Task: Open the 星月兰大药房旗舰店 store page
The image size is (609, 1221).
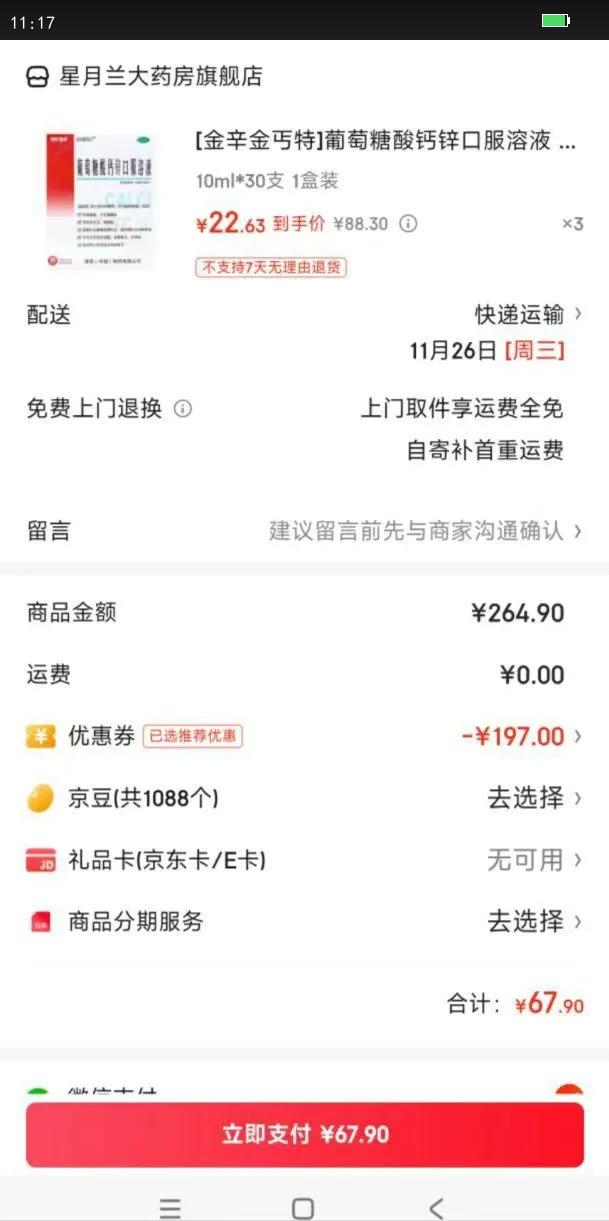Action: point(160,77)
